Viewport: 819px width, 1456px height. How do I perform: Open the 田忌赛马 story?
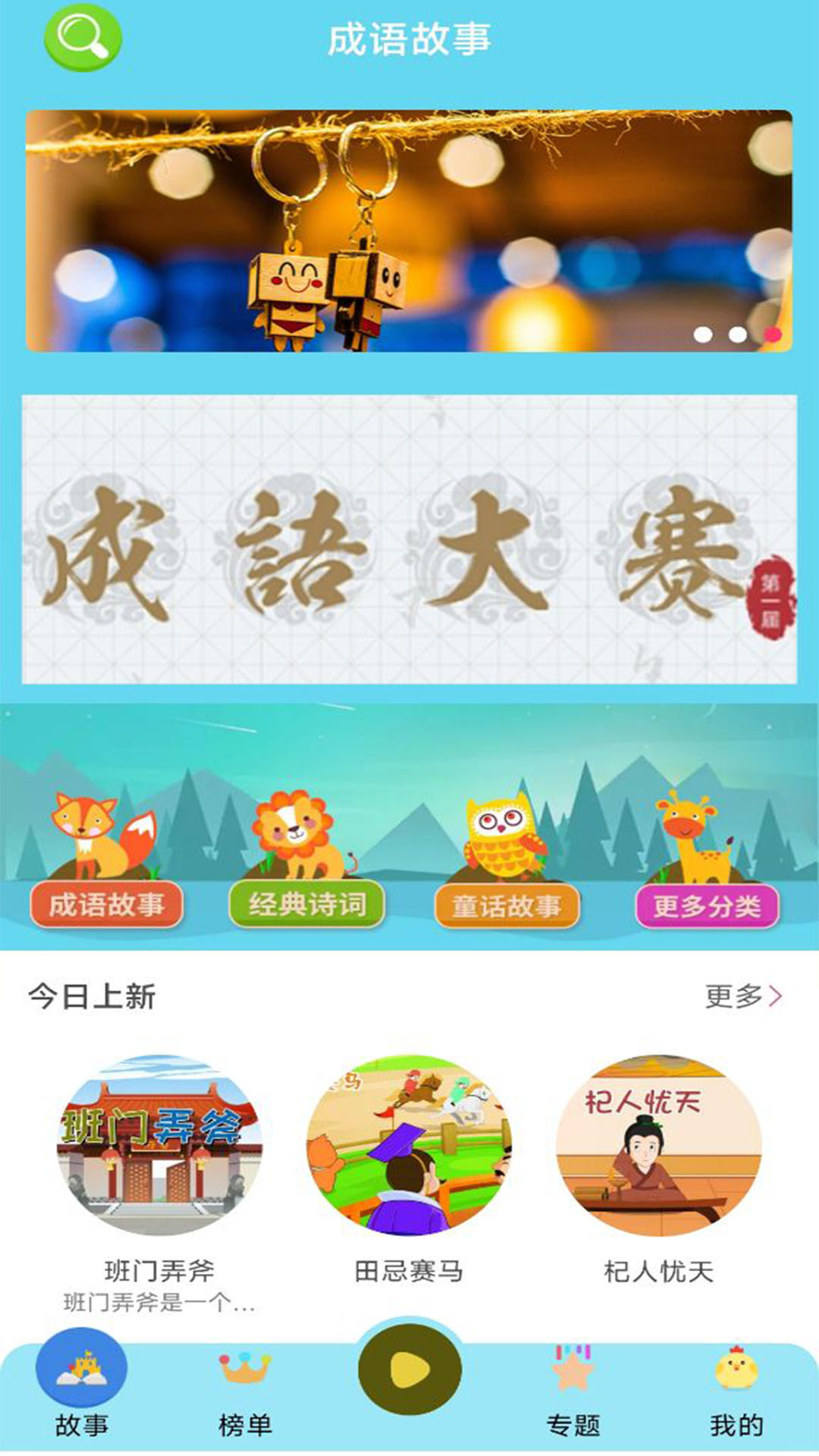[x=409, y=1145]
